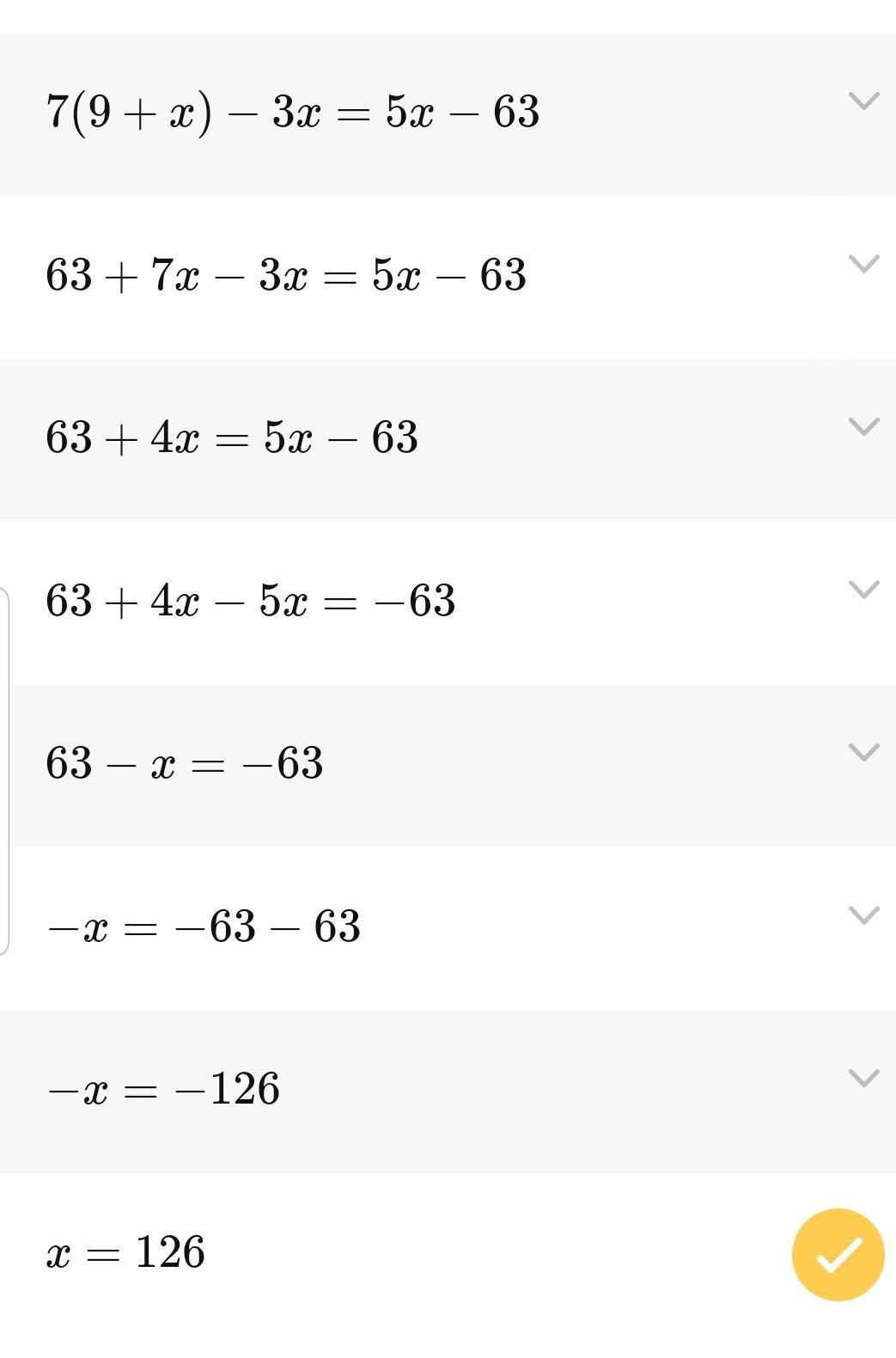Expand the step −x = −63 − 63
The image size is (896, 1358).
click(863, 915)
